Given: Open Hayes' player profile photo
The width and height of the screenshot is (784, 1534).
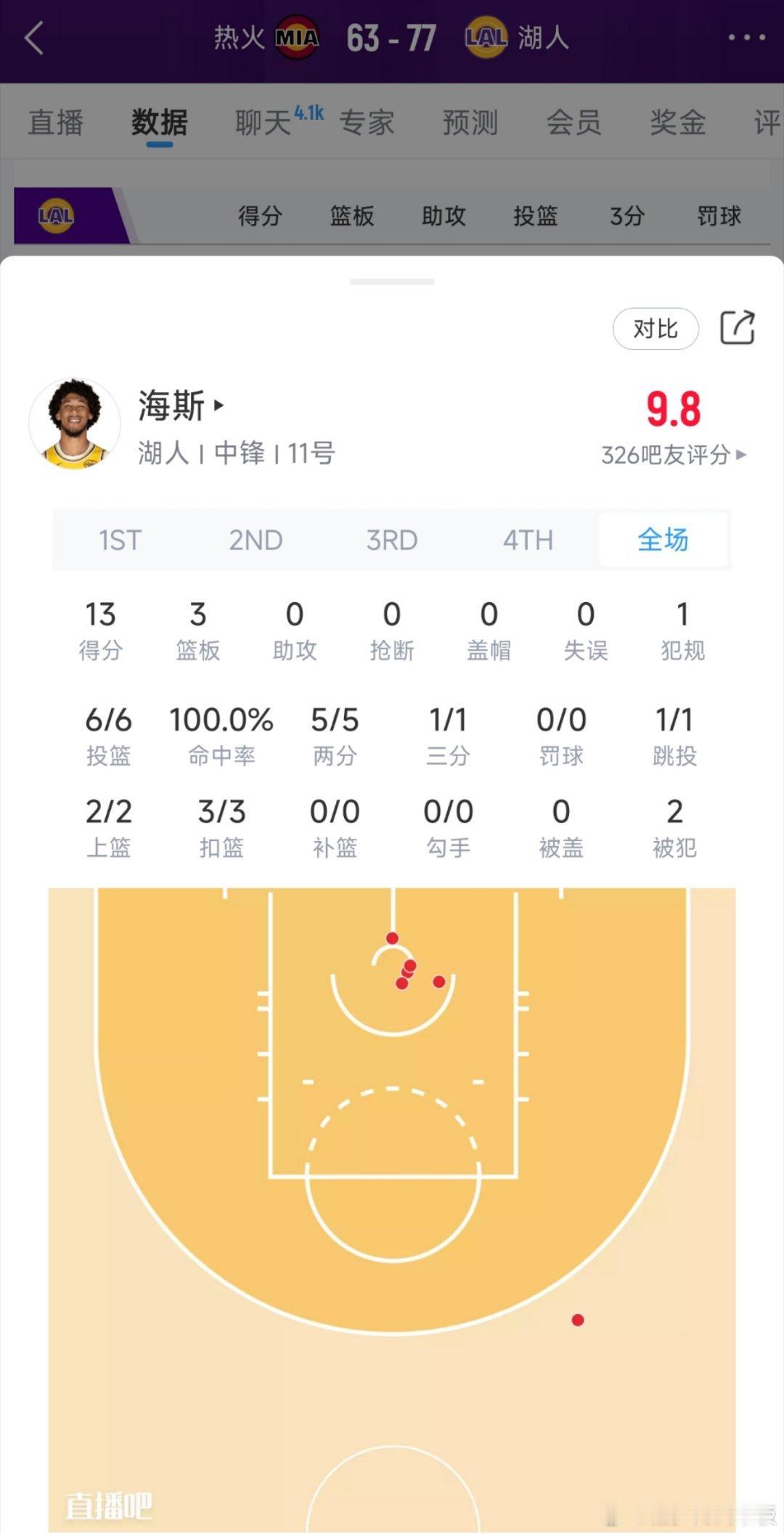Looking at the screenshot, I should coord(75,425).
